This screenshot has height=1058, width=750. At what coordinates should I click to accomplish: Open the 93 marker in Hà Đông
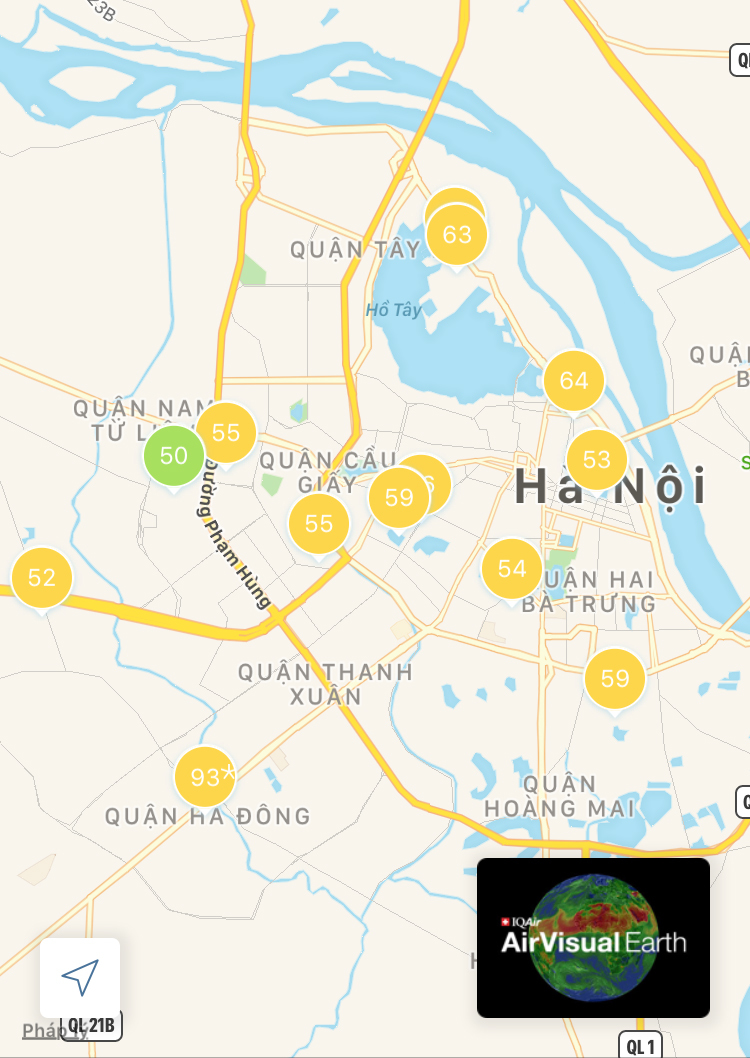pyautogui.click(x=205, y=777)
